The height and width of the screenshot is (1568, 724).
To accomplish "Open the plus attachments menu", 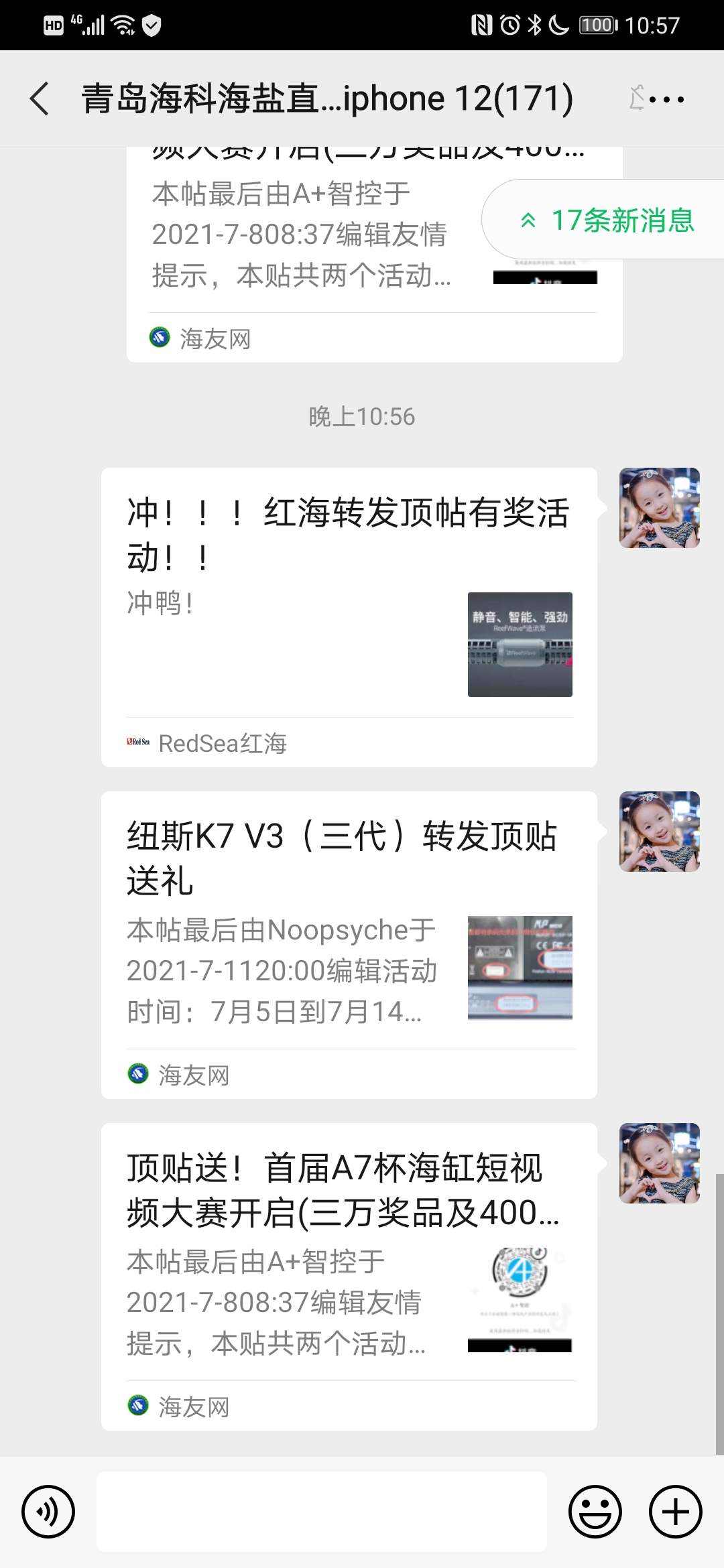I will pyautogui.click(x=675, y=1512).
